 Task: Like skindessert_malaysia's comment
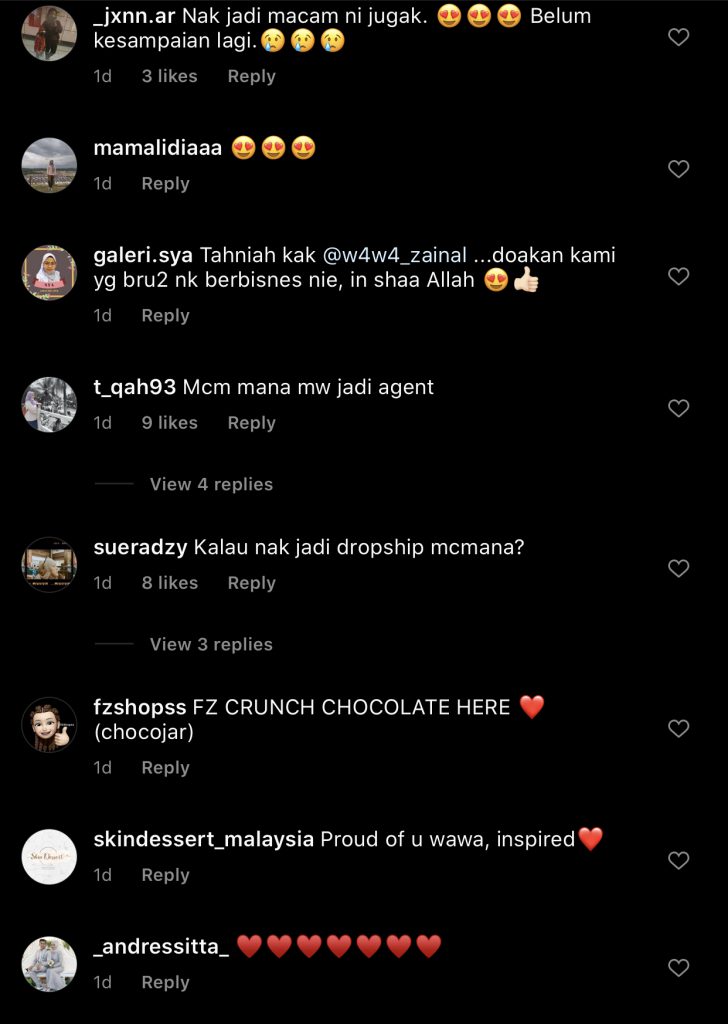(678, 861)
